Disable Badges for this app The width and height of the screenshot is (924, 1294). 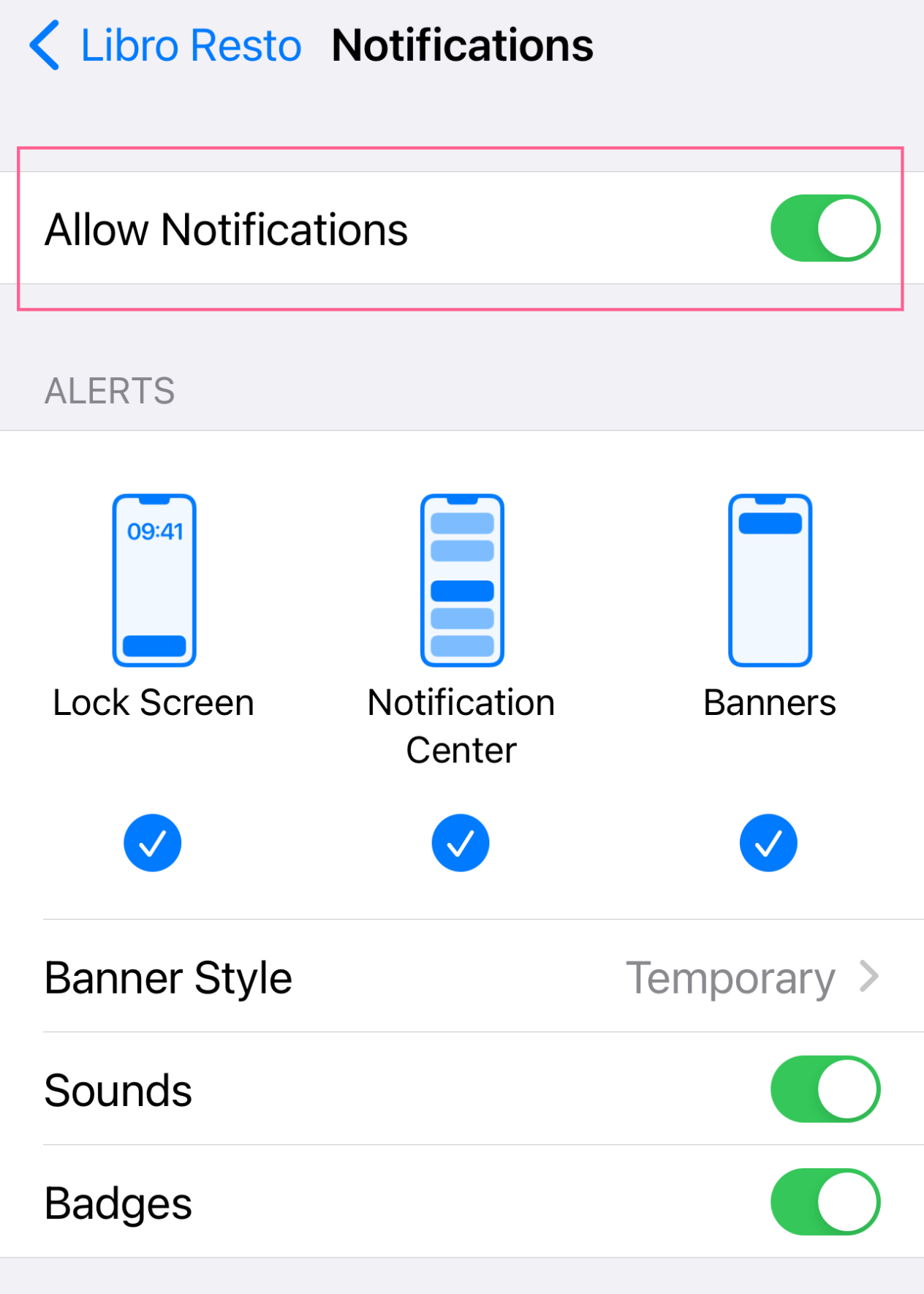coord(825,1201)
